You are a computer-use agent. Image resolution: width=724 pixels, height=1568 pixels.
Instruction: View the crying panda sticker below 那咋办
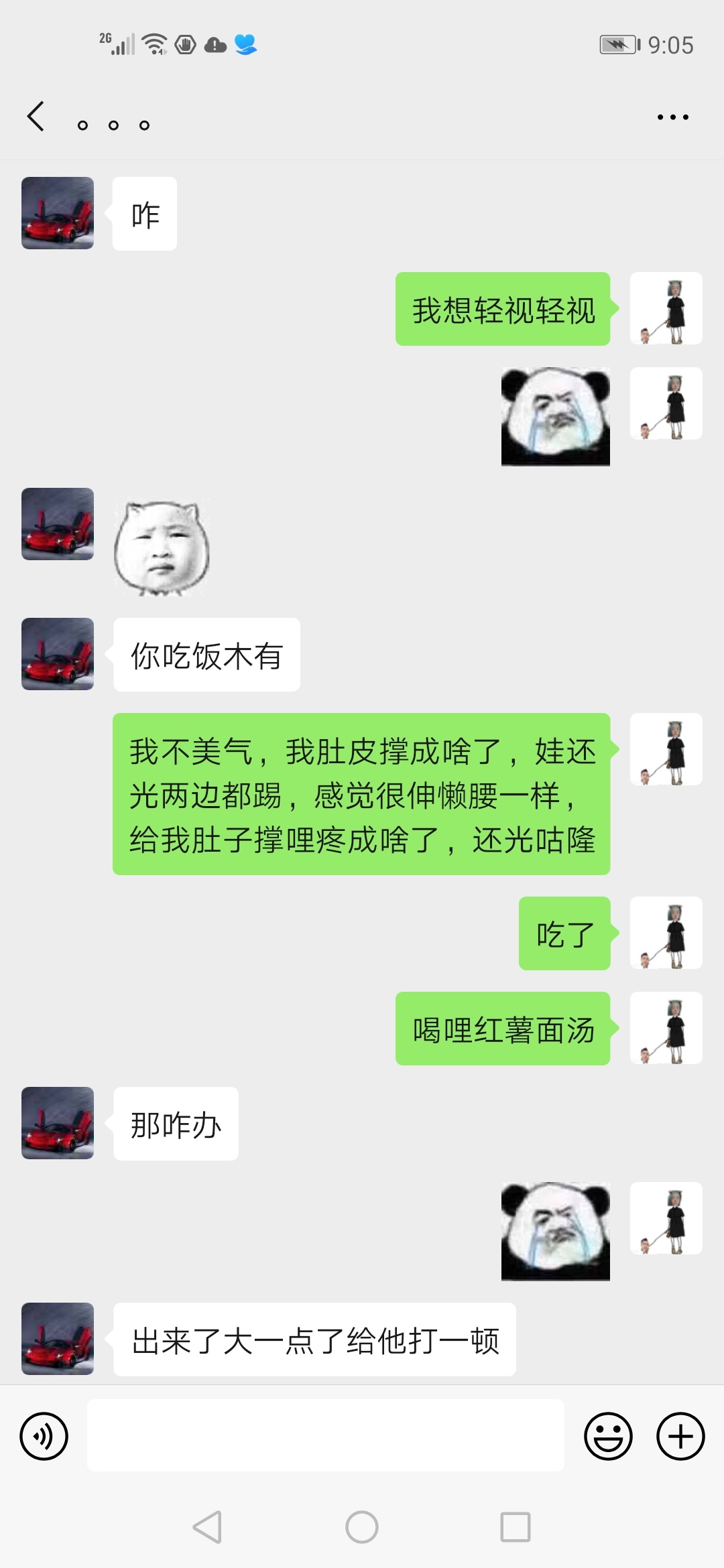pyautogui.click(x=555, y=1231)
